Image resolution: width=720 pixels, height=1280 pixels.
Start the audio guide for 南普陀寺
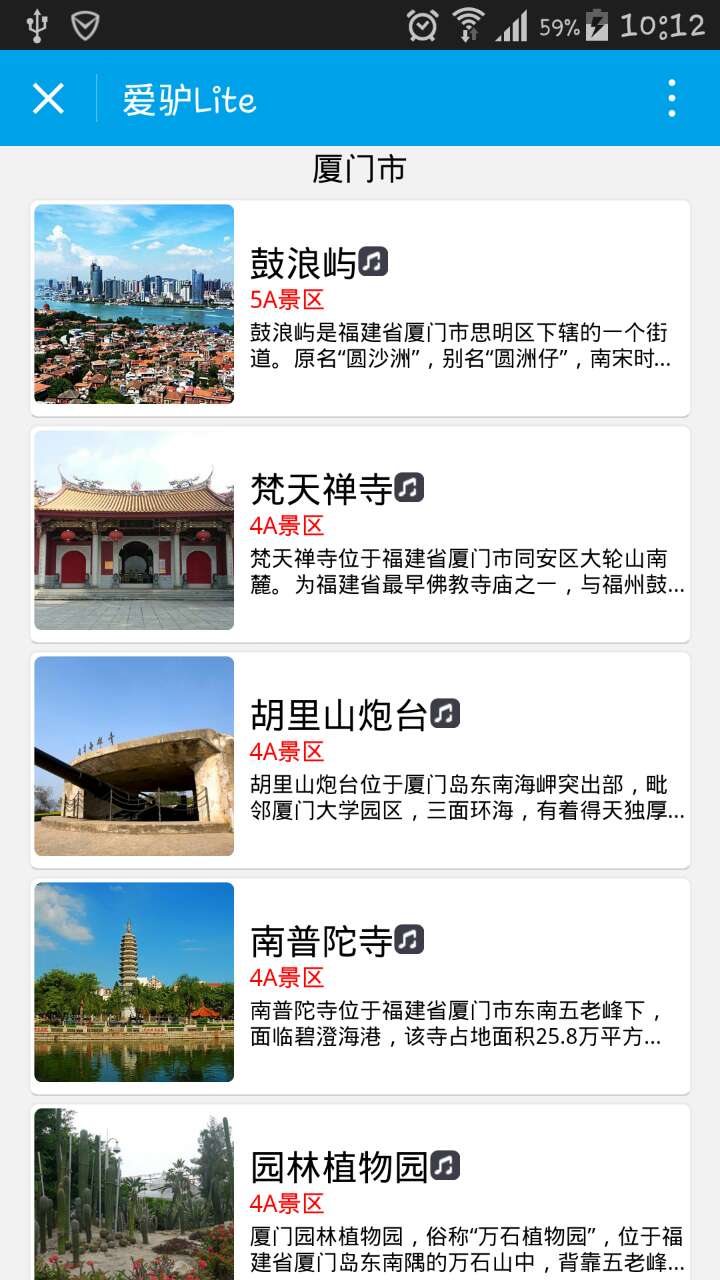[x=409, y=940]
